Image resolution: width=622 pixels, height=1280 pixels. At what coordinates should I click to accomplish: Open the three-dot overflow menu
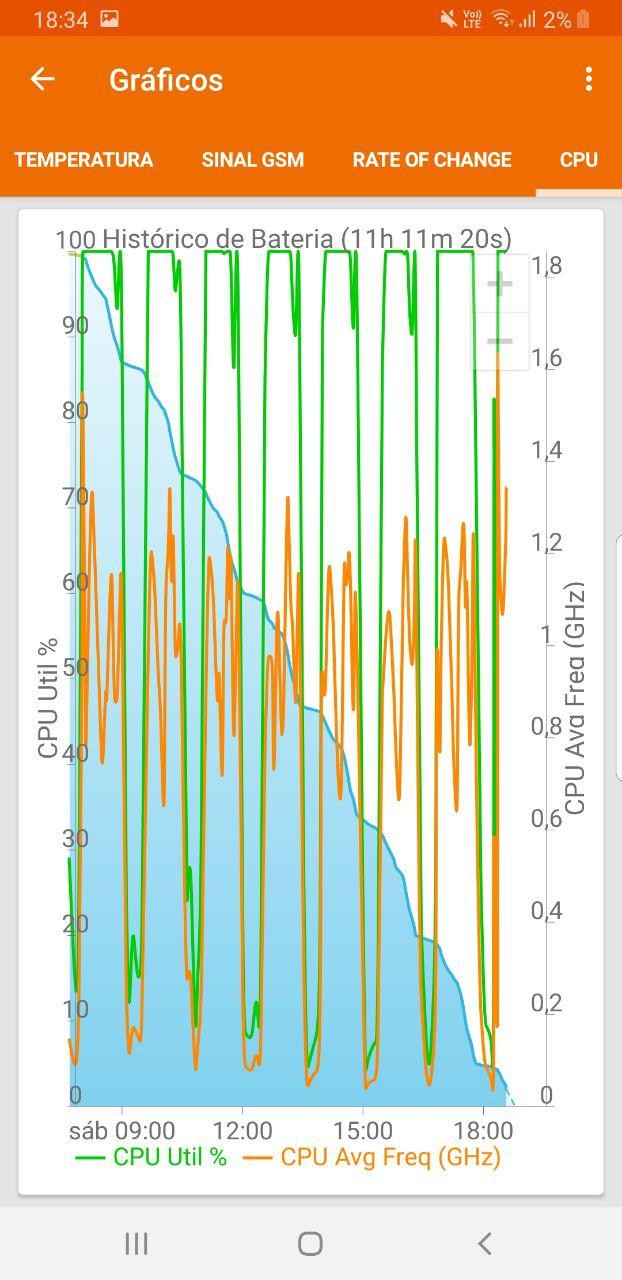pyautogui.click(x=589, y=80)
